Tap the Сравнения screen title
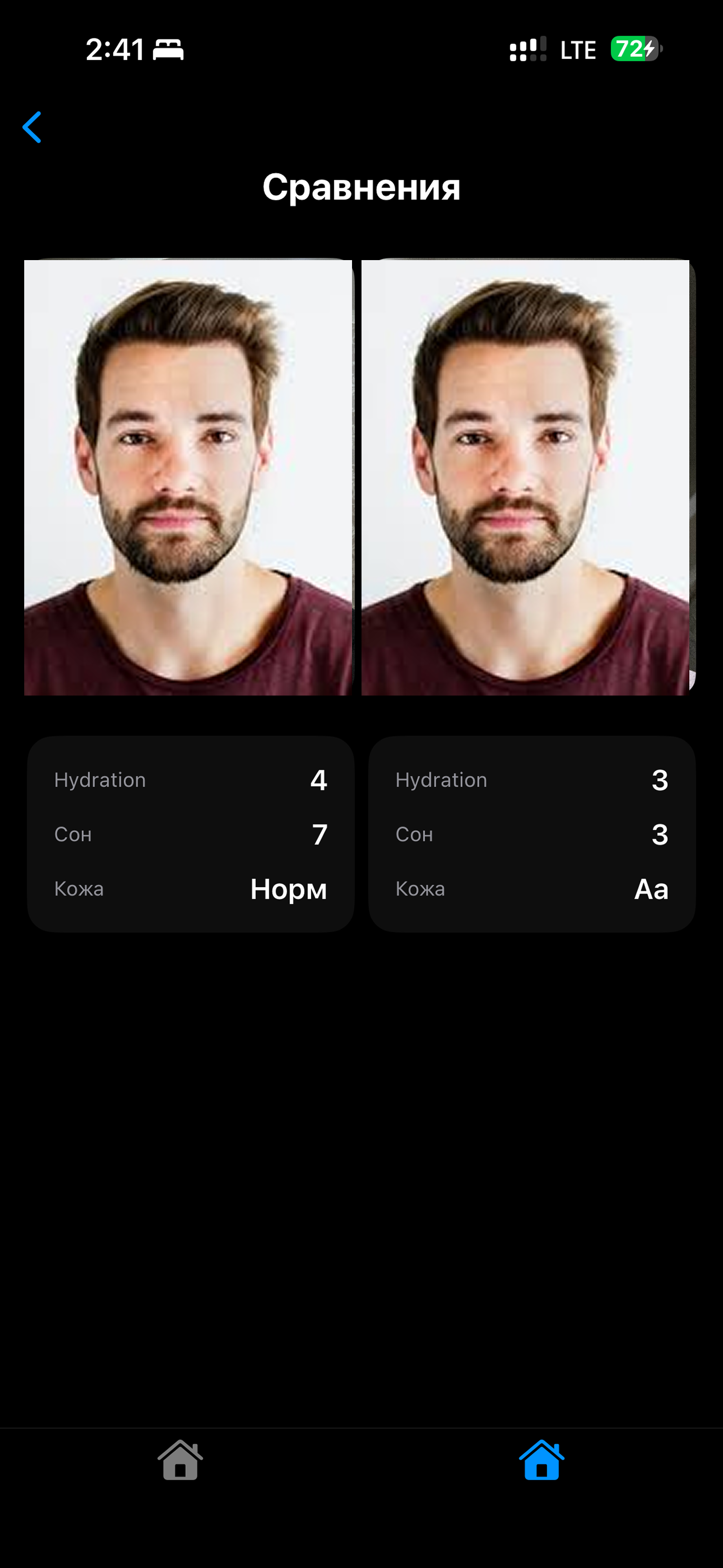 click(x=362, y=187)
